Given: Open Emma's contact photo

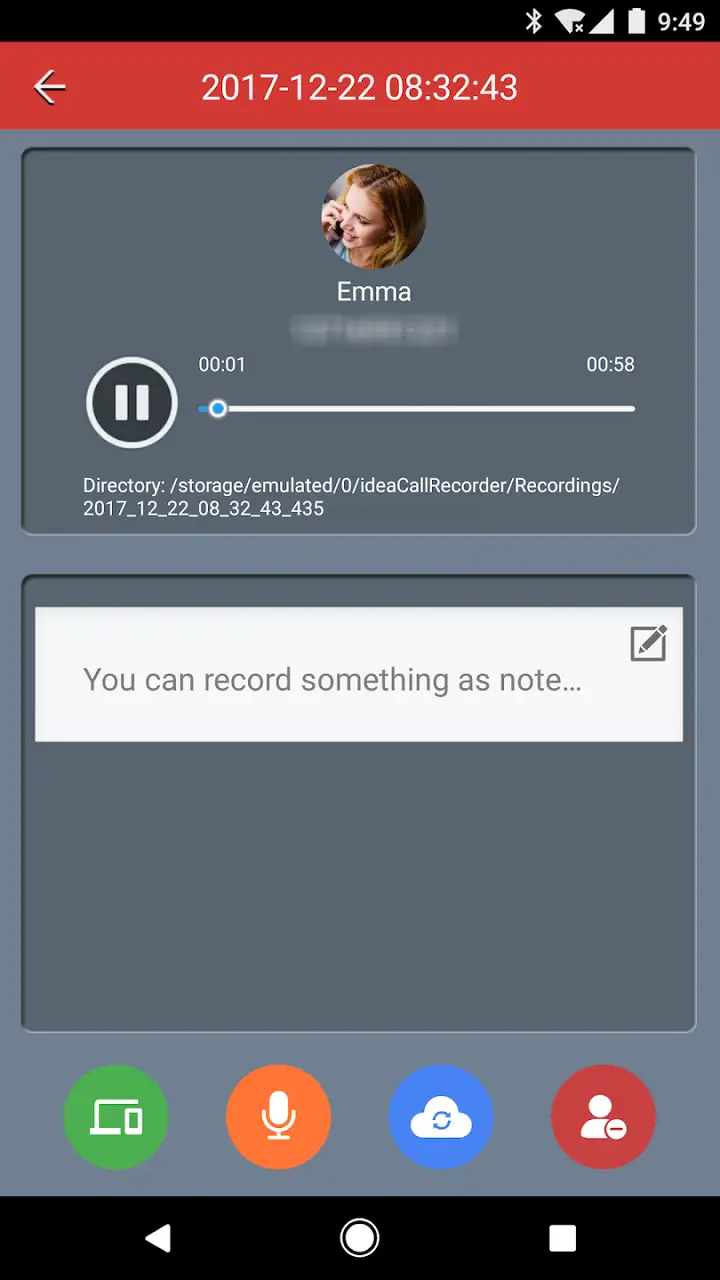Looking at the screenshot, I should [373, 217].
